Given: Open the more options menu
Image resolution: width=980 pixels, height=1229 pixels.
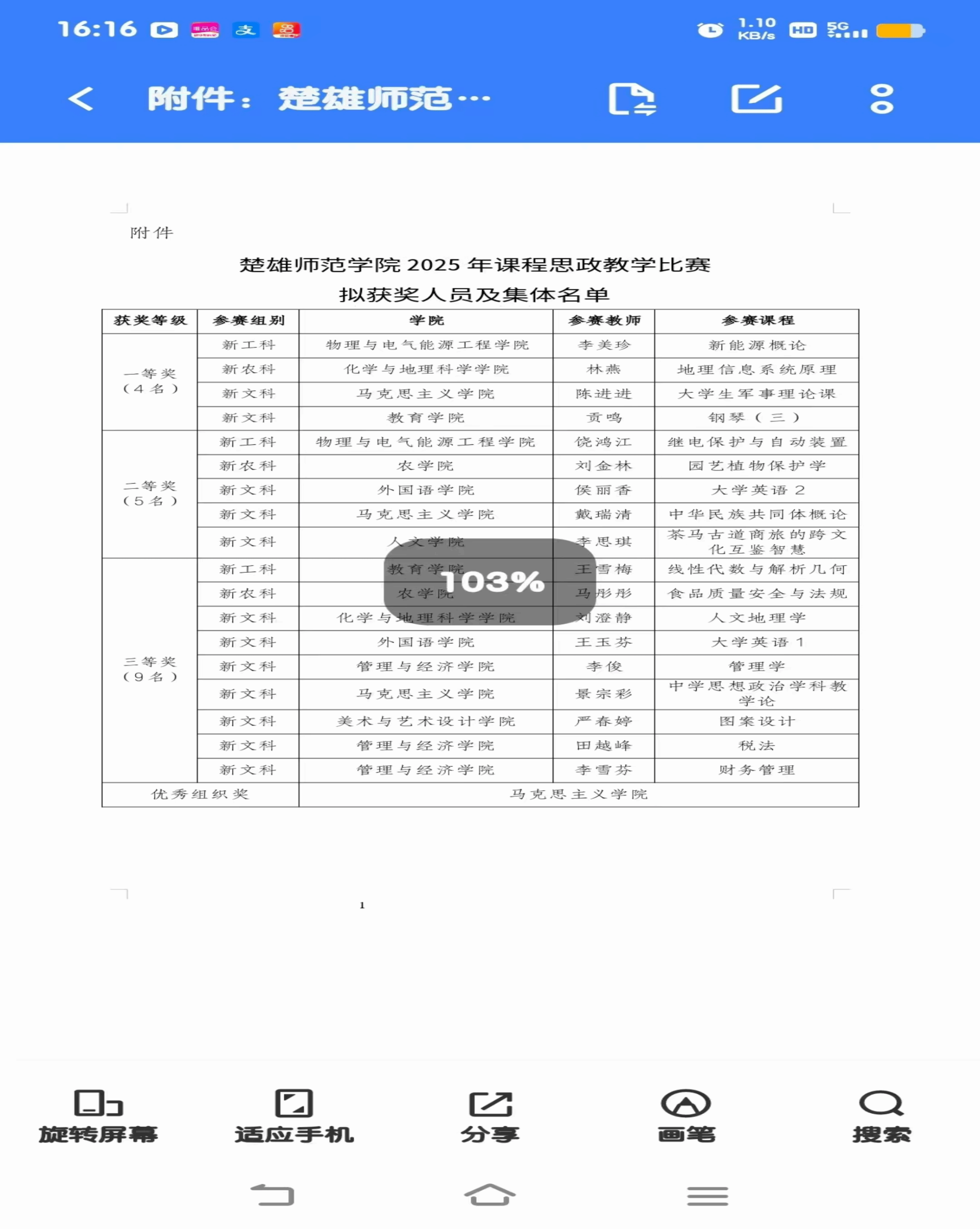Looking at the screenshot, I should pos(881,99).
